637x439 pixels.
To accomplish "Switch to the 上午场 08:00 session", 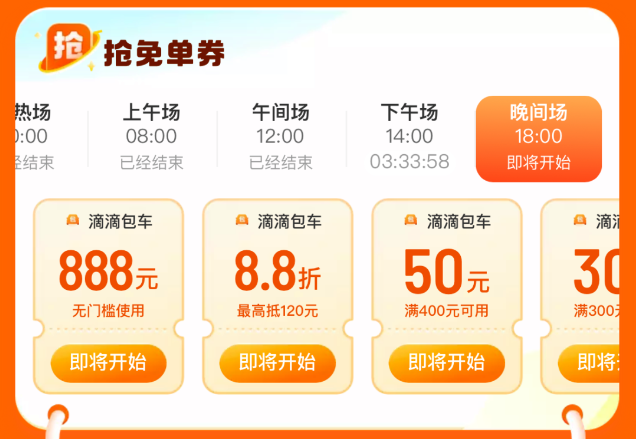I will pos(151,137).
